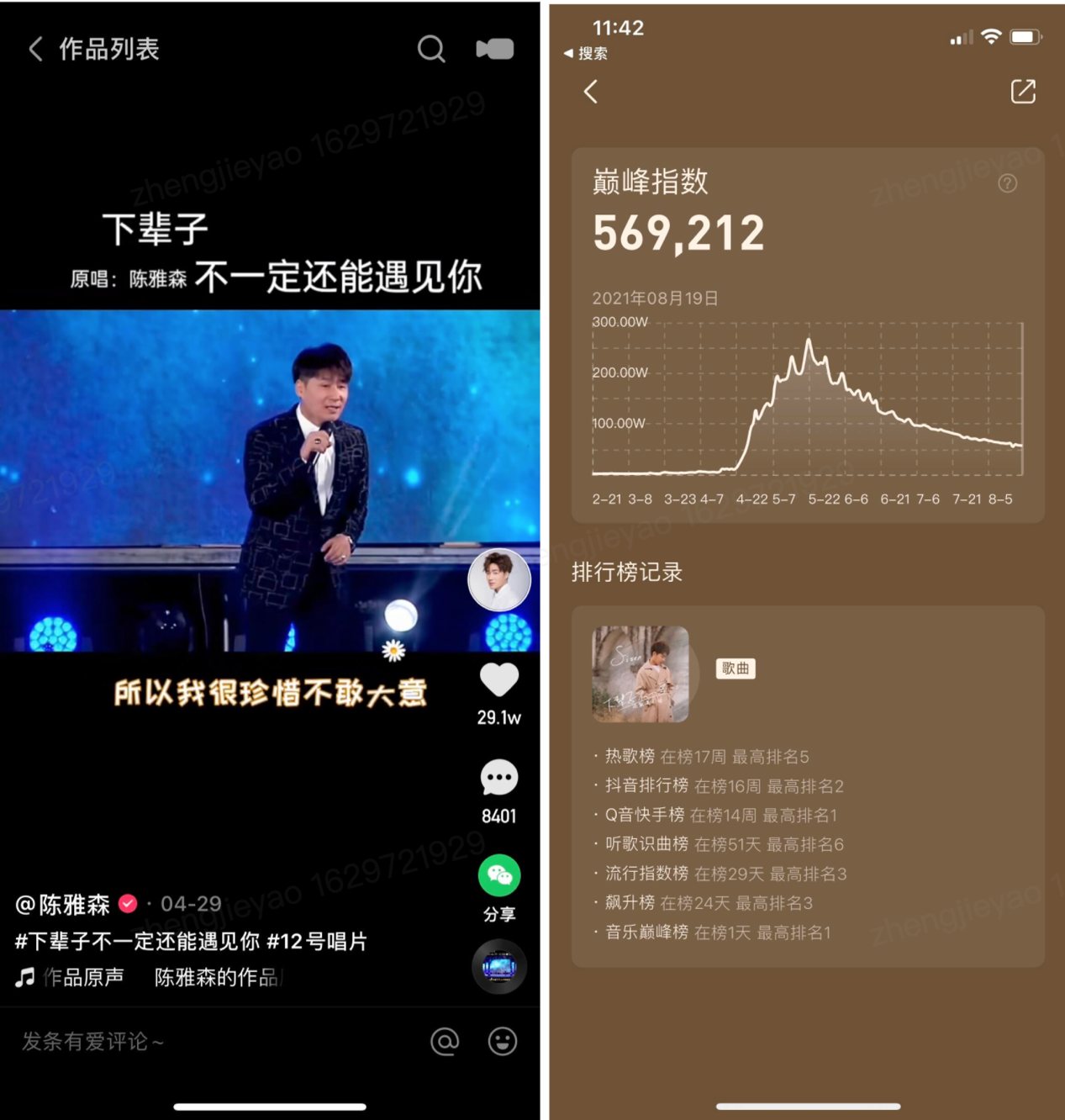
Task: Return via the back chevron on the chart screen
Action: click(x=590, y=92)
